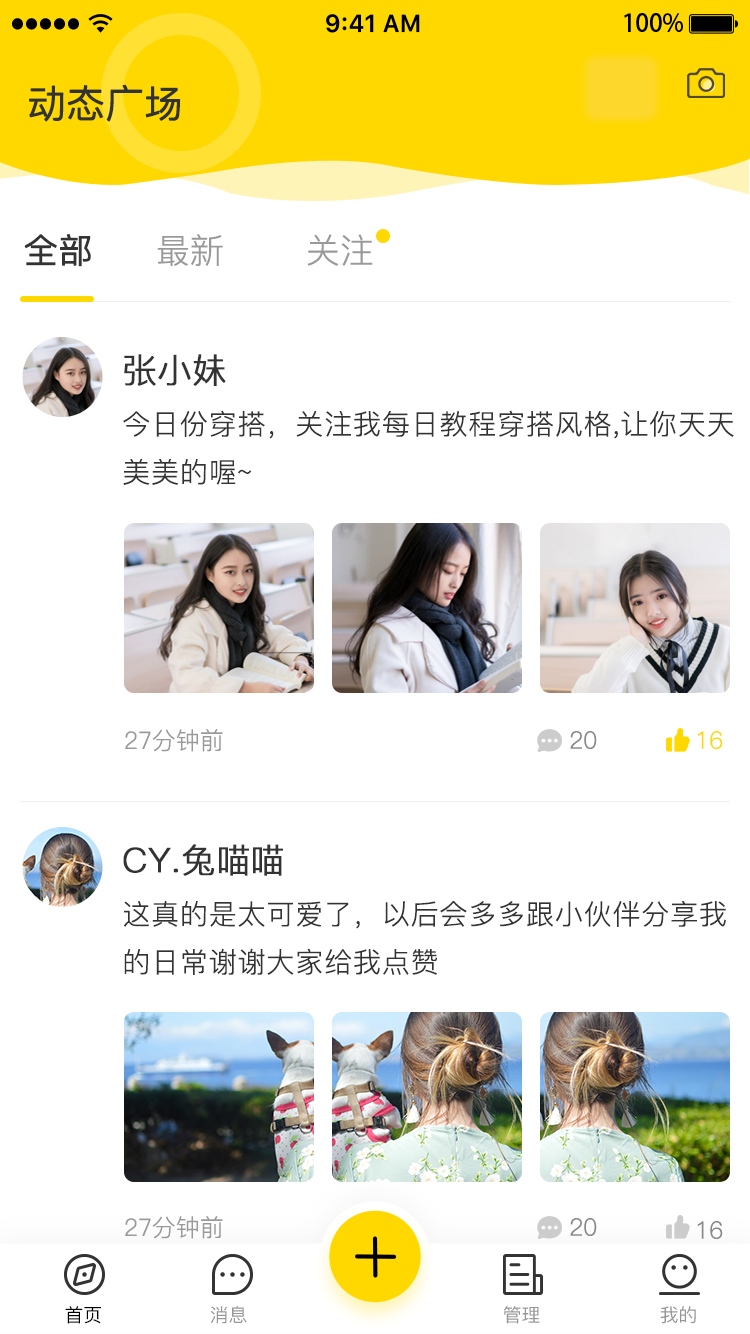Switch to the 管理 tab

pos(521,1288)
